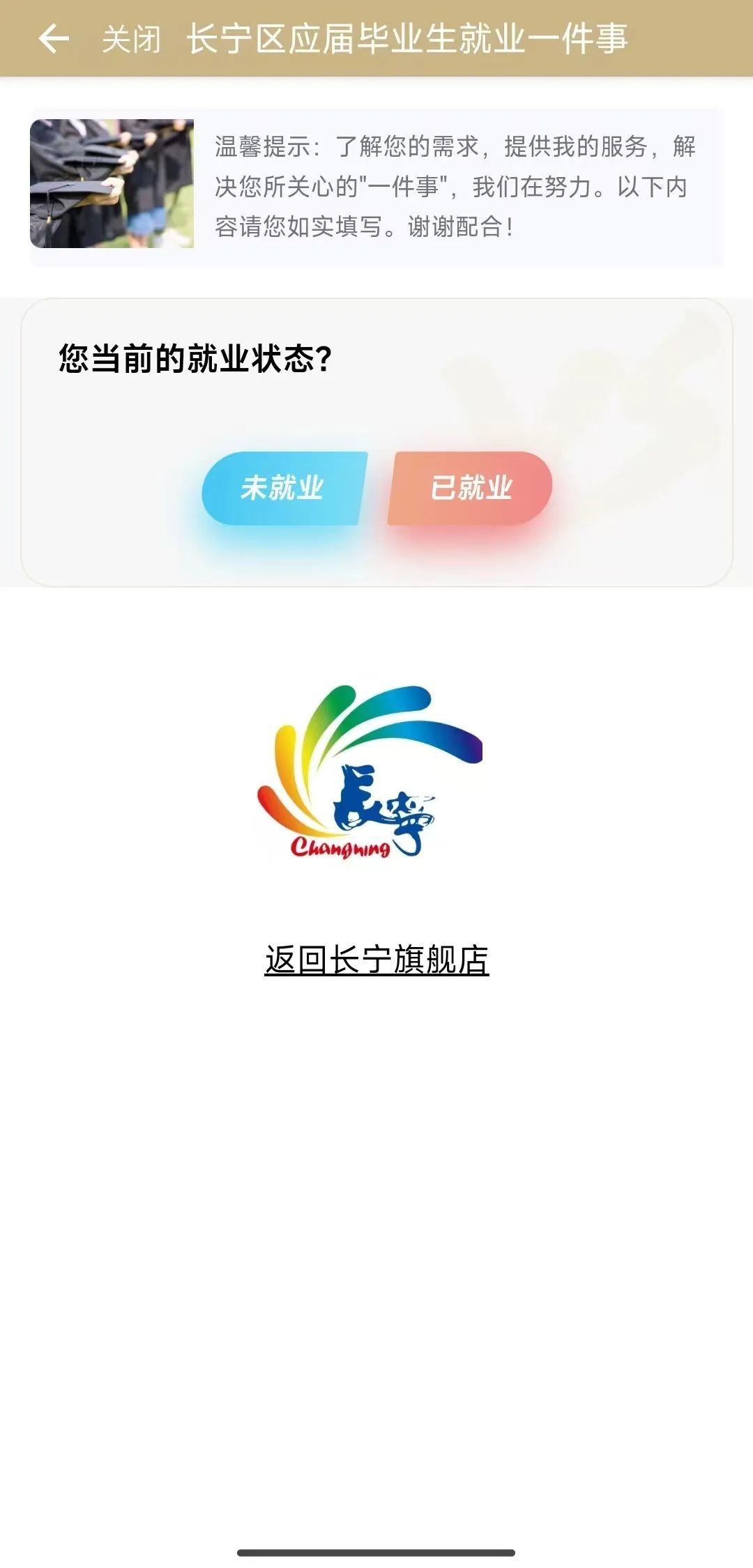753x1568 pixels.
Task: Go back using the arrow icon
Action: [54, 38]
